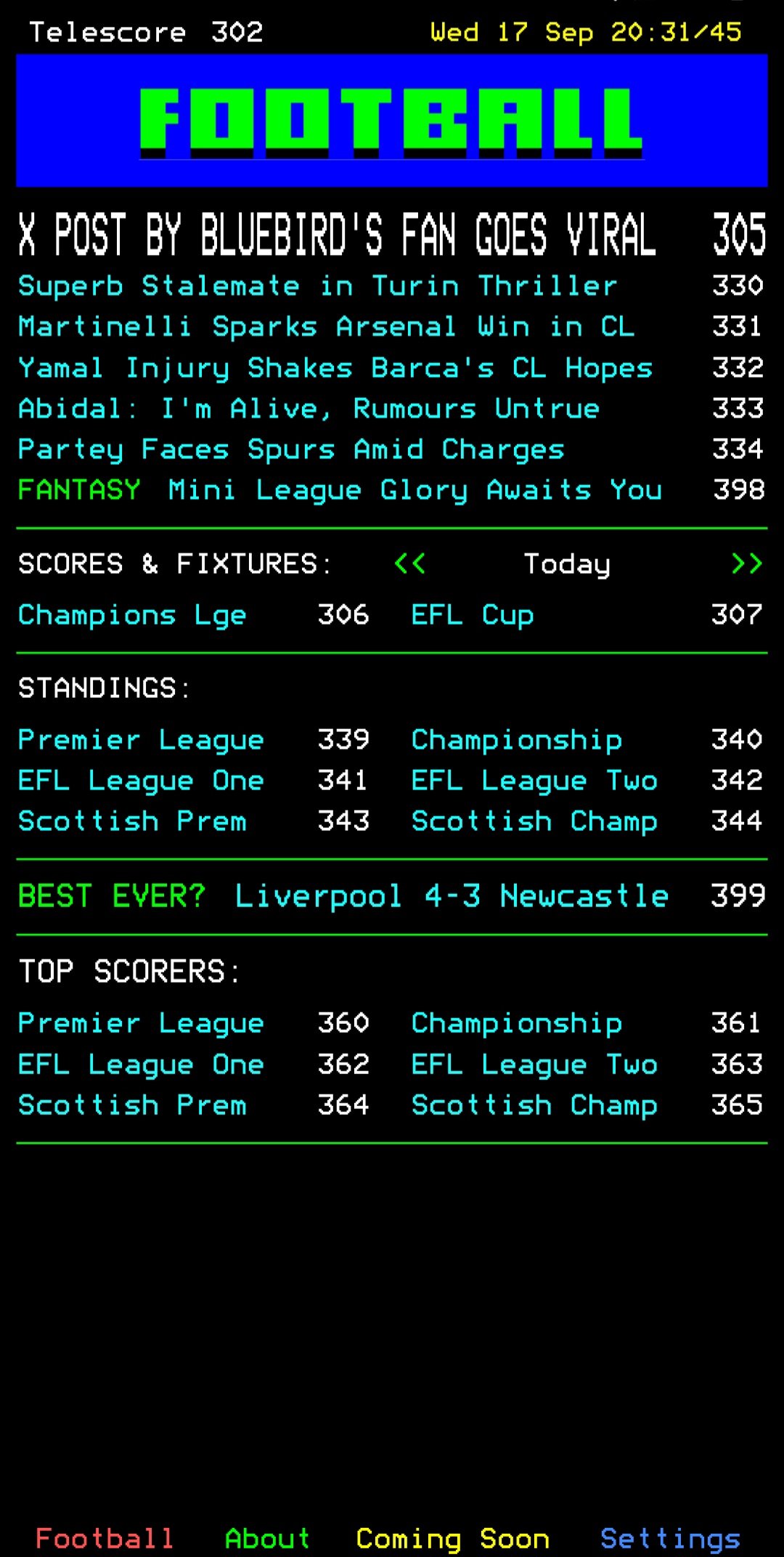Open Partey Faces Spurs Amid Charges story
784x1557 pixels.
291,450
